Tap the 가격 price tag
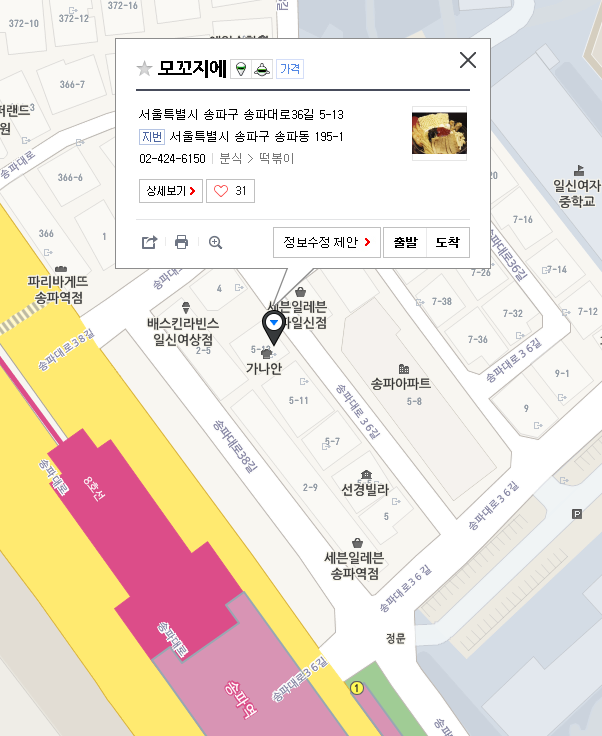This screenshot has width=602, height=736. click(290, 69)
